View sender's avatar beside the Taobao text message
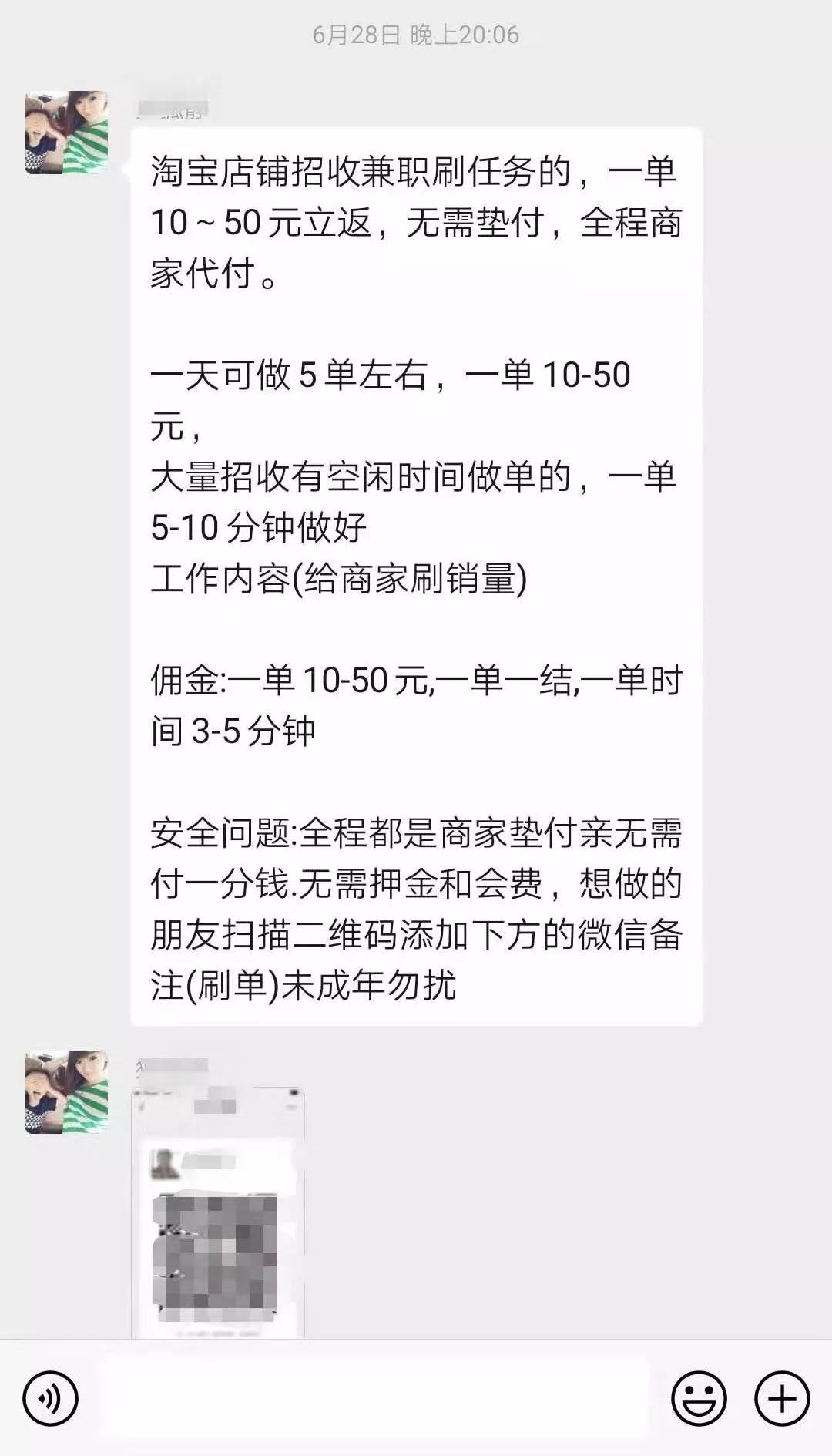 [66, 133]
